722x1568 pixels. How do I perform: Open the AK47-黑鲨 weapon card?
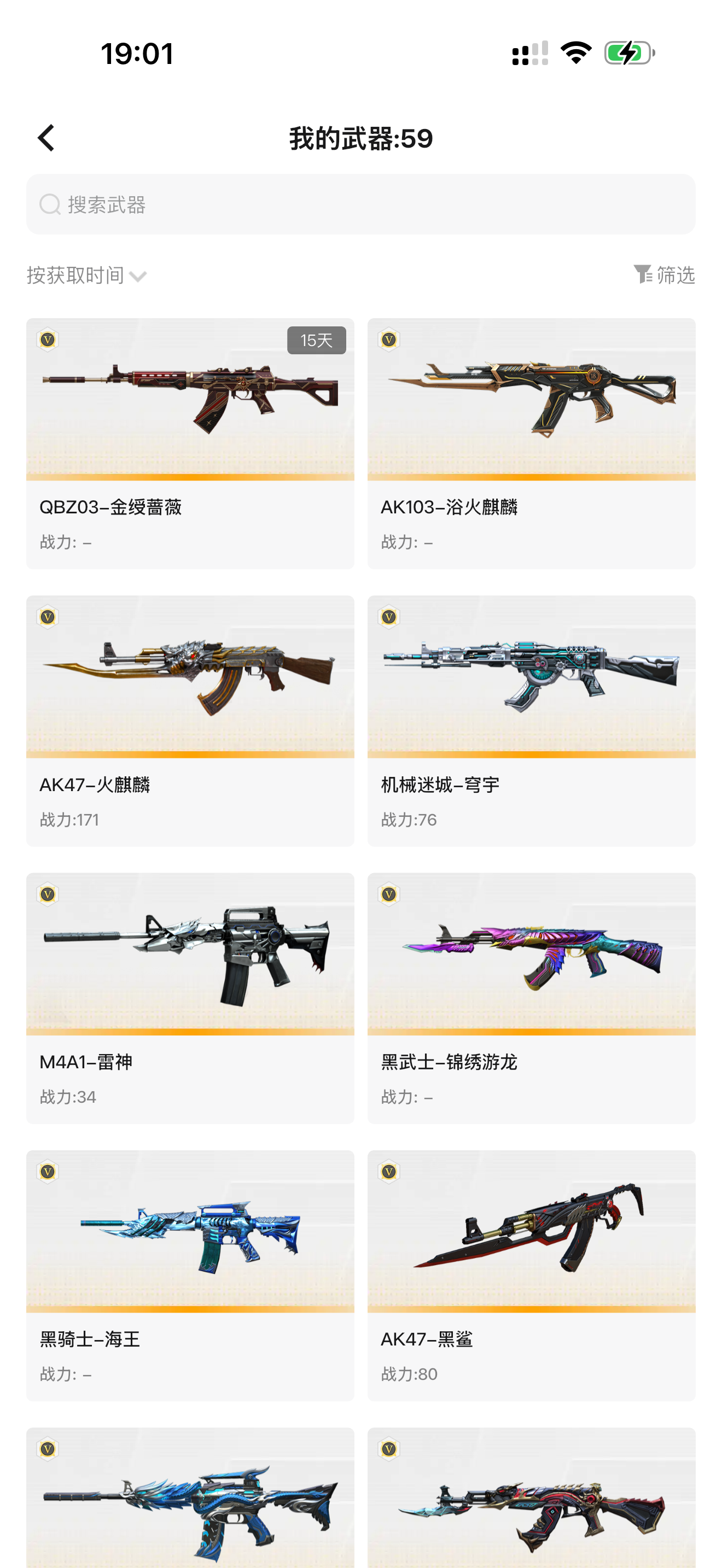pos(532,1276)
